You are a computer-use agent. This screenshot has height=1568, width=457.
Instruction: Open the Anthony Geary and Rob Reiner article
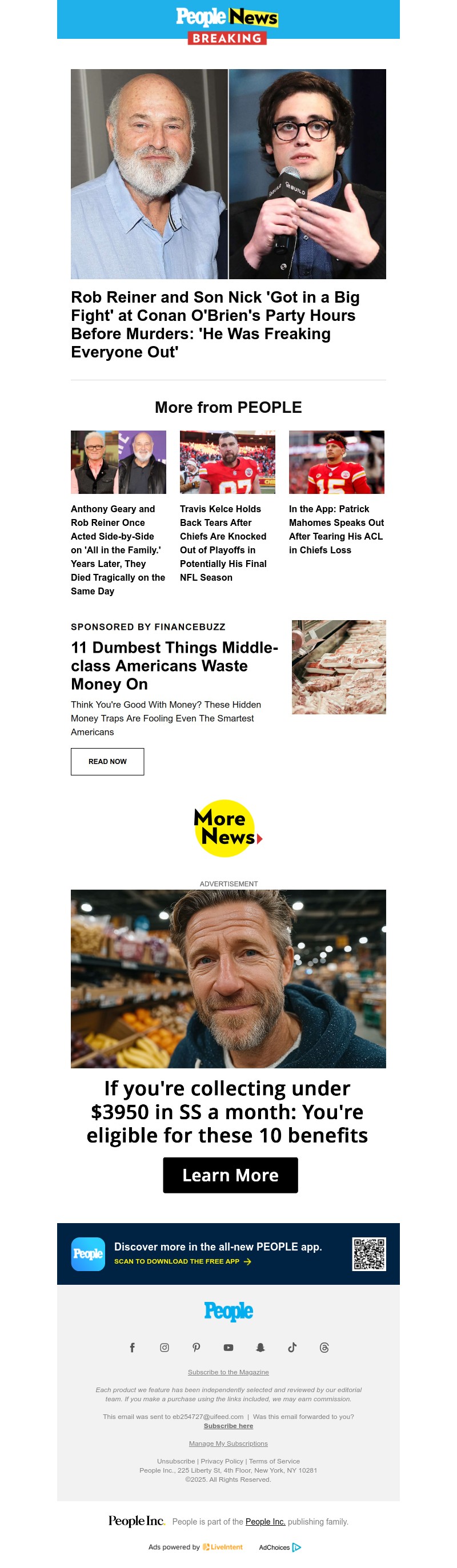(x=118, y=549)
